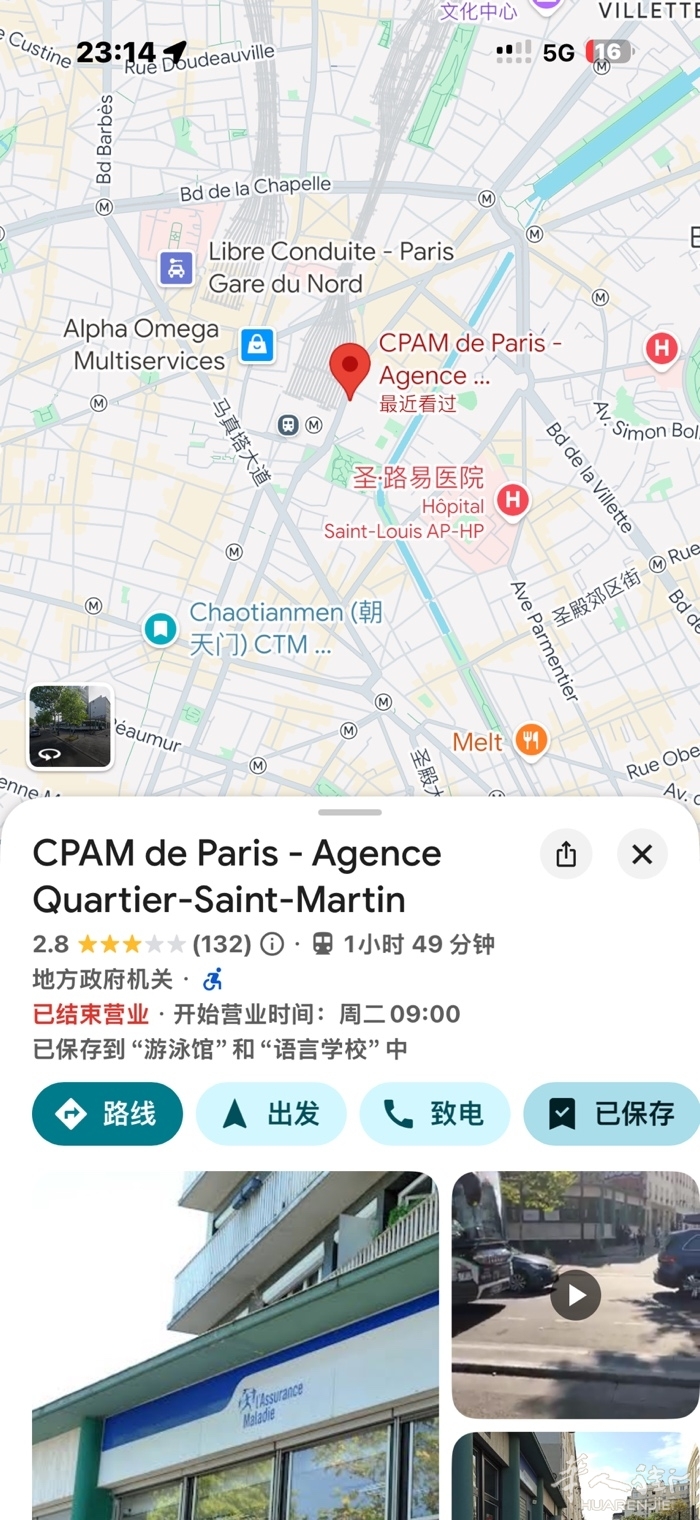The image size is (700, 1520).
Task: Select Alpha Omega Multiservices map marker
Action: pos(257,346)
